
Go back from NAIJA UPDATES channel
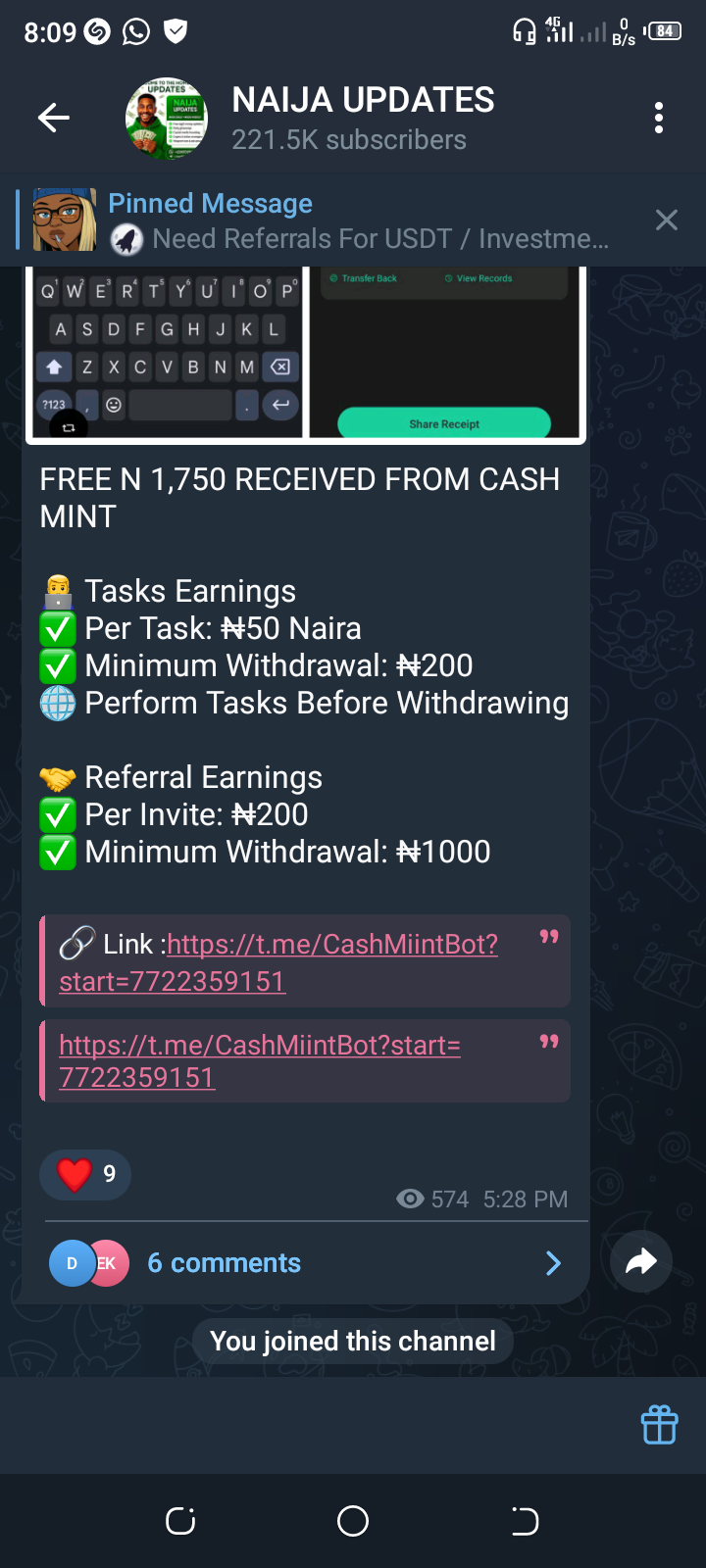(x=54, y=119)
